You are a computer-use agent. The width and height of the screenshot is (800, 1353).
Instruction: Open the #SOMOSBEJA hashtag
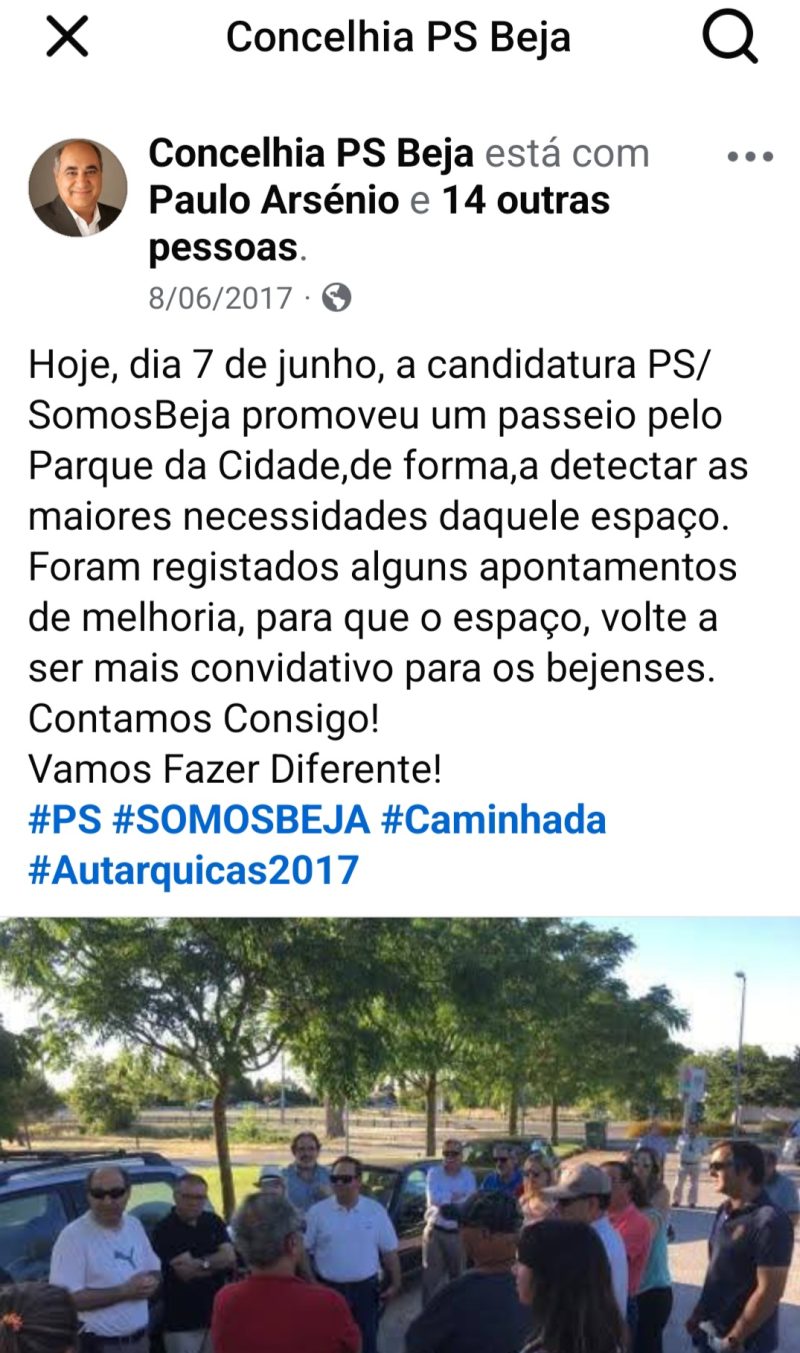click(x=241, y=821)
